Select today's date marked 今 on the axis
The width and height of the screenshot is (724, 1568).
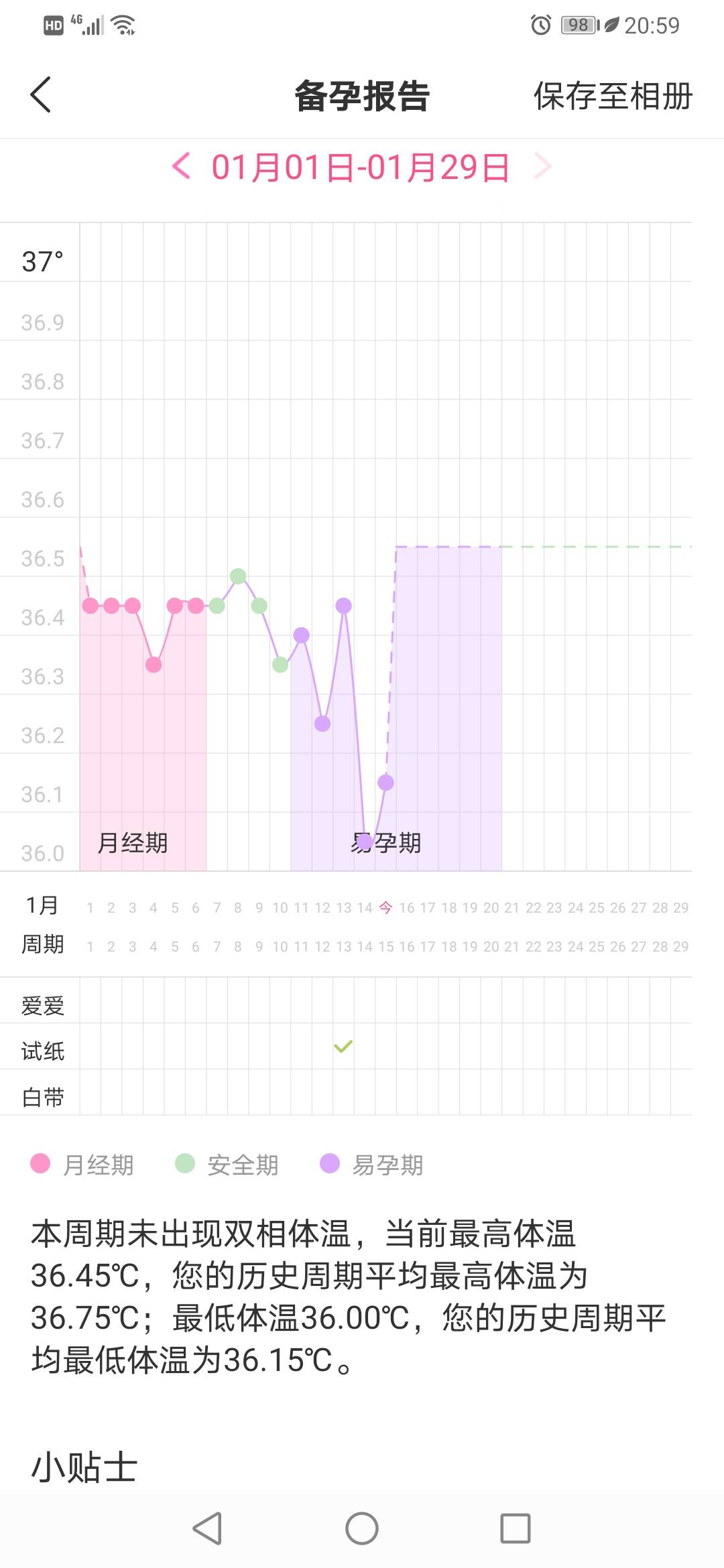coord(386,907)
